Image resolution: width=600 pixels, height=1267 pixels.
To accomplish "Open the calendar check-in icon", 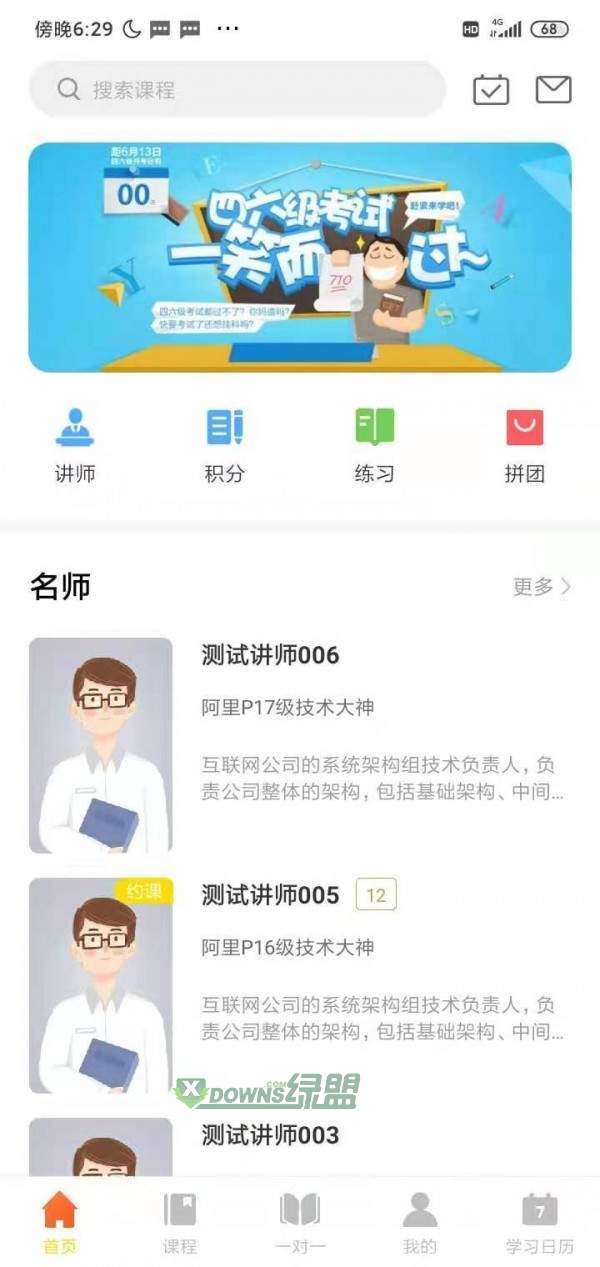I will 490,90.
